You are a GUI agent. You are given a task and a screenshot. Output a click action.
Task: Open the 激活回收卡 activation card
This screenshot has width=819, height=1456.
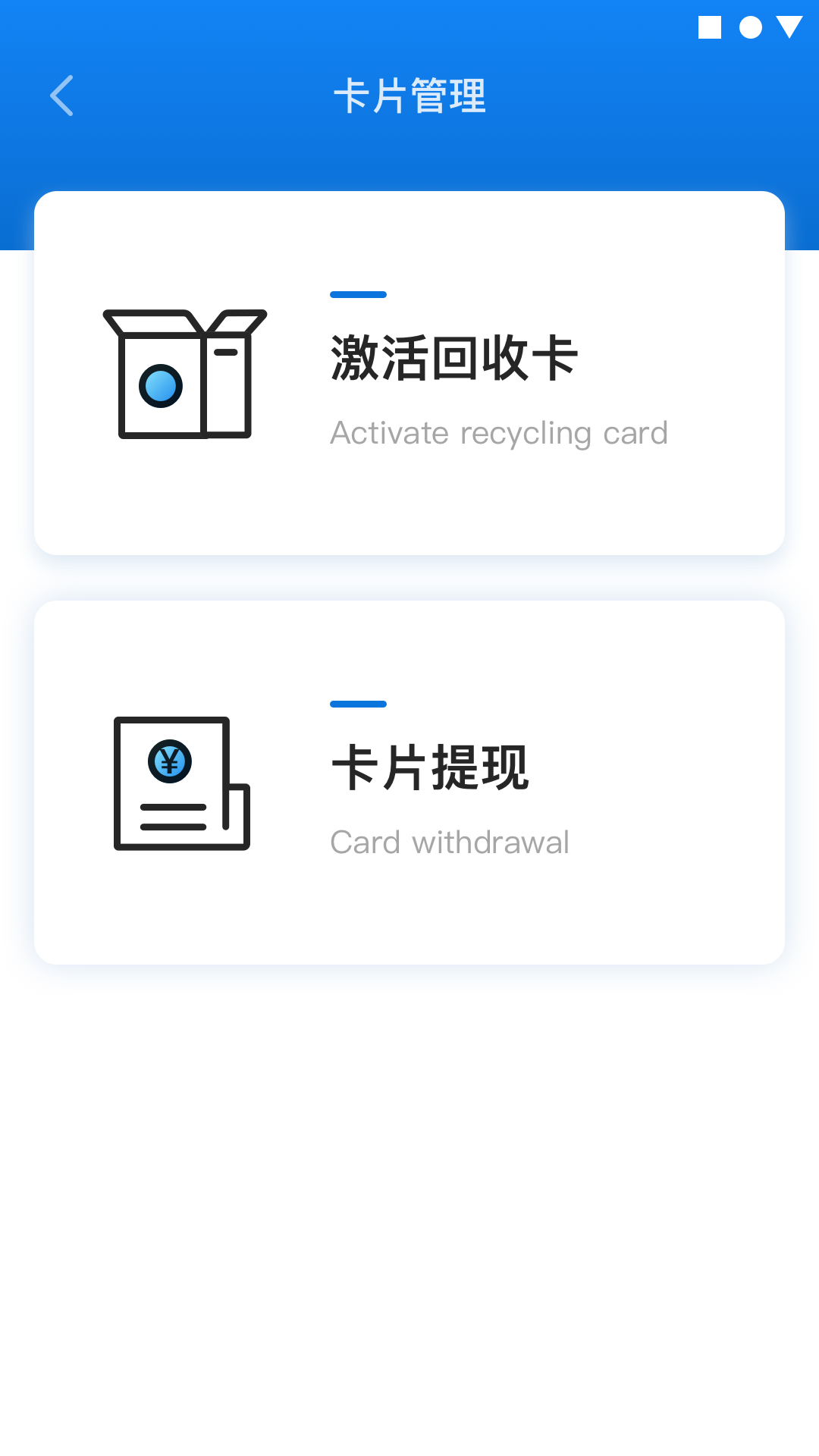(x=409, y=372)
